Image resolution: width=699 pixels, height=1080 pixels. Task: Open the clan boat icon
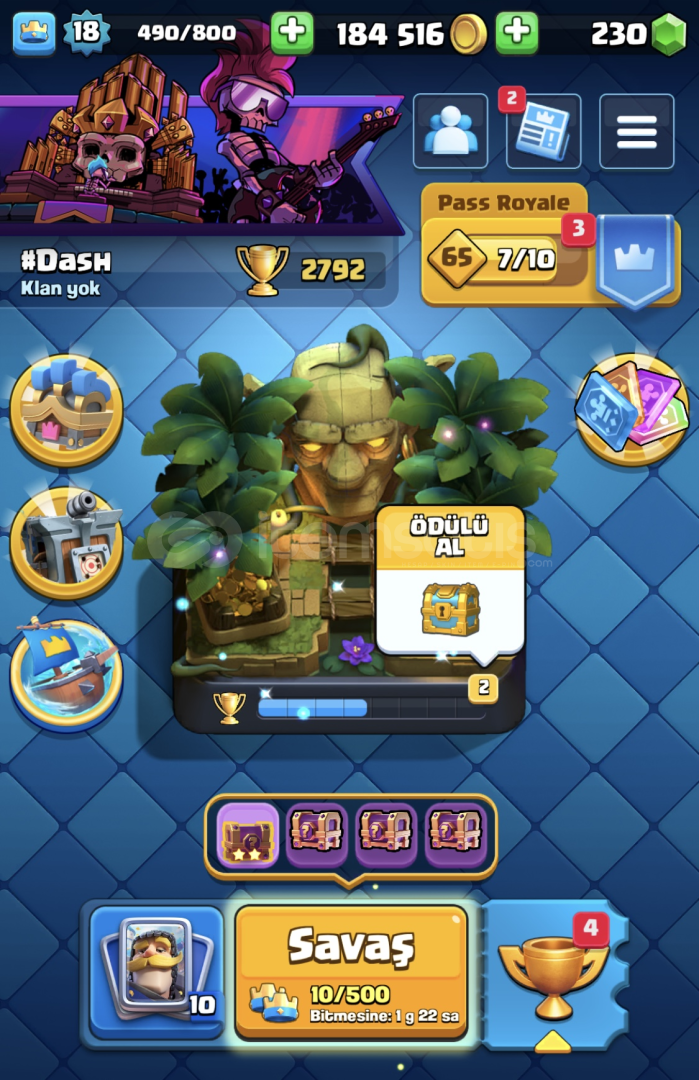[x=66, y=673]
